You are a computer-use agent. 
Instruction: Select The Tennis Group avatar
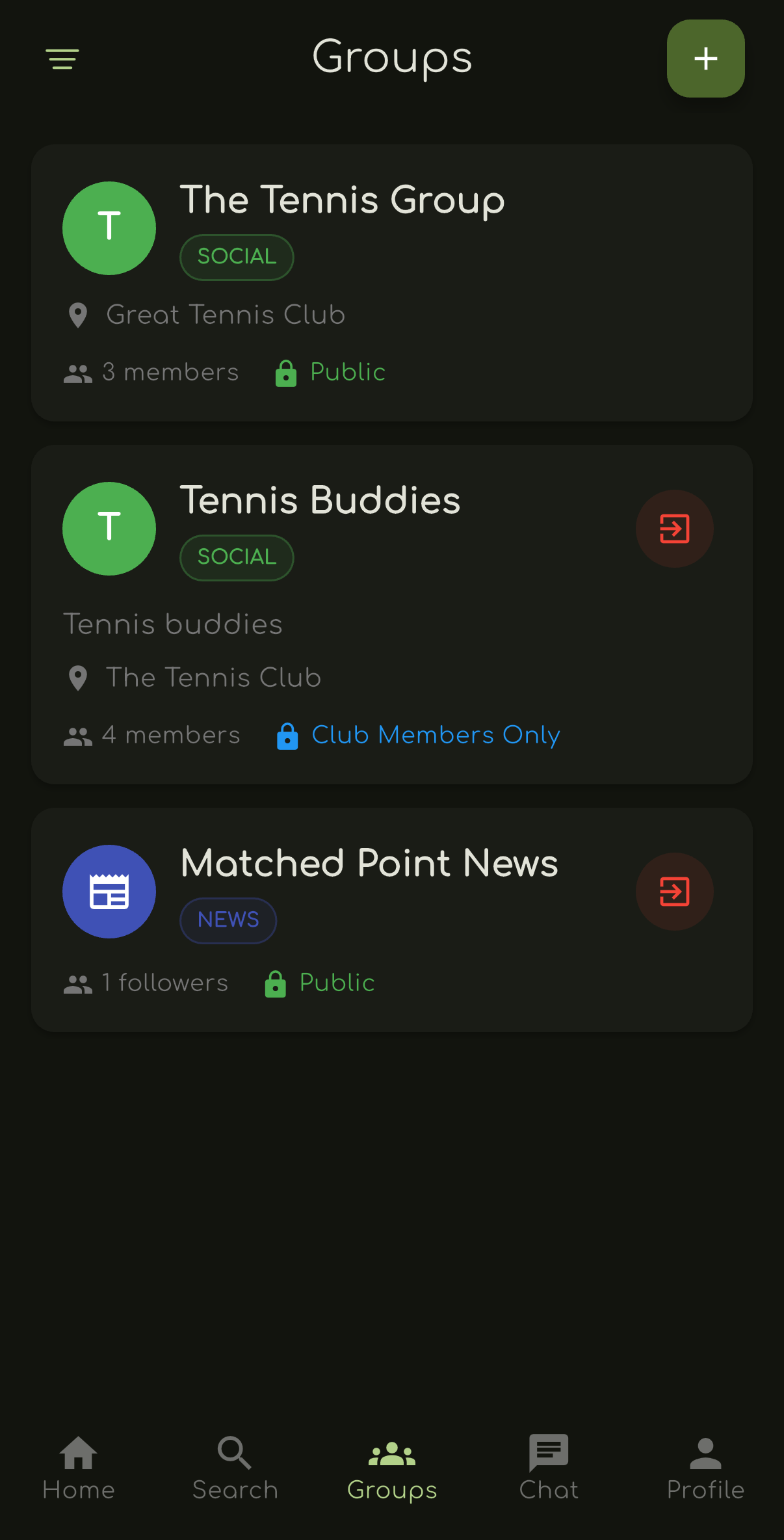pyautogui.click(x=109, y=228)
